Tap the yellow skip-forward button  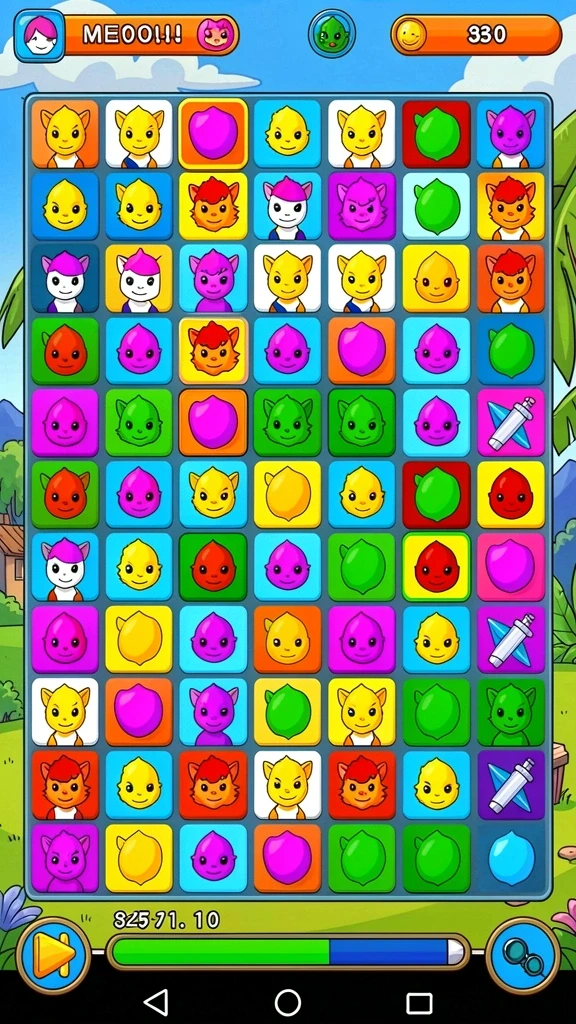tap(54, 953)
